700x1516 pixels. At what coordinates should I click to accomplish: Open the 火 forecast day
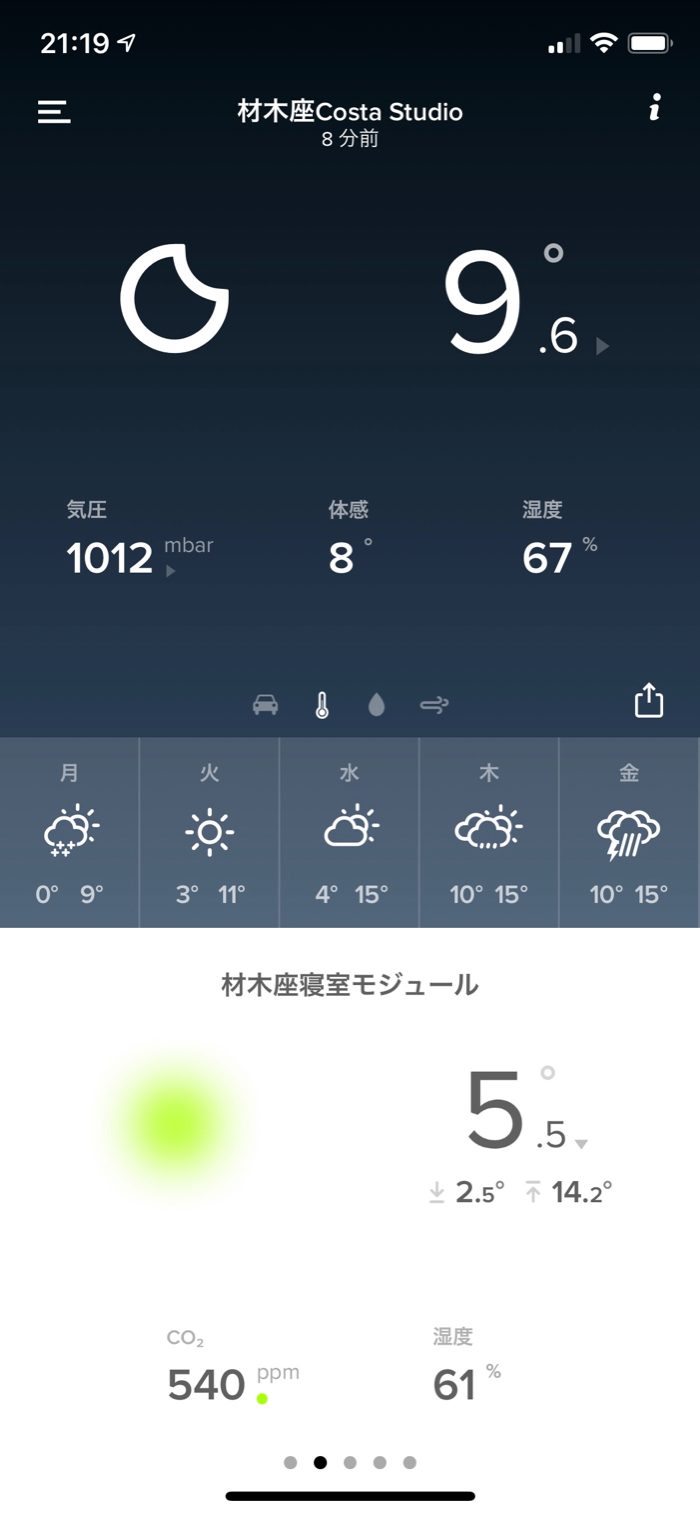(x=210, y=832)
